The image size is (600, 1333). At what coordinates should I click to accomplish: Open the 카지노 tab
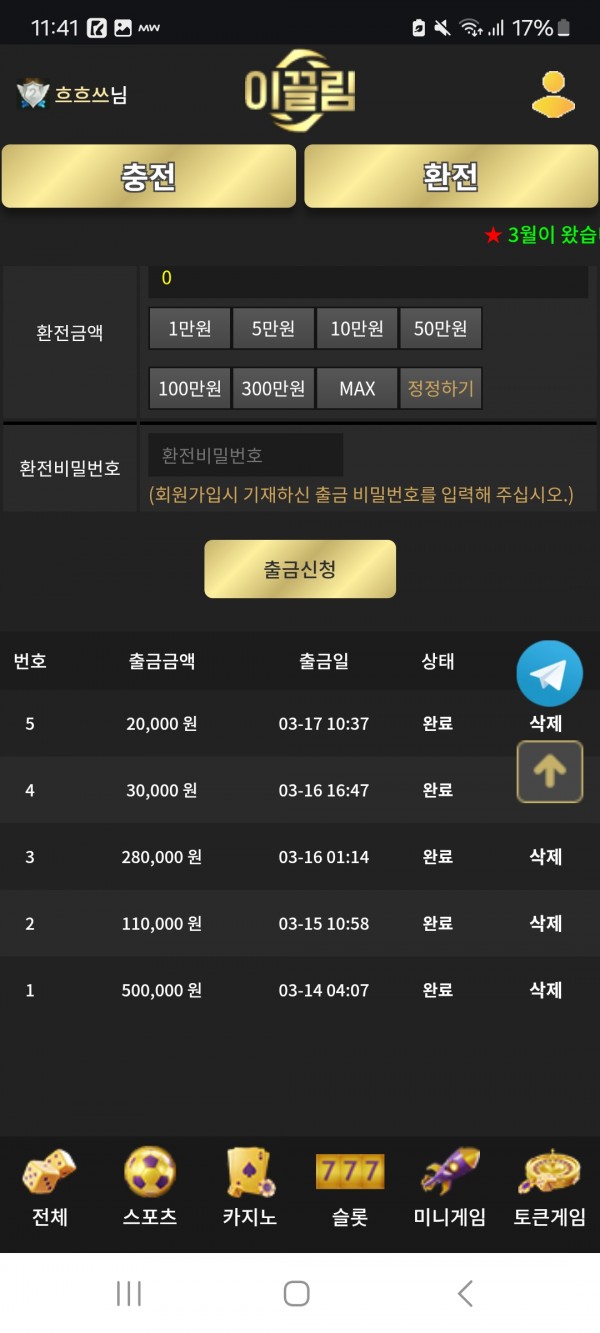point(250,1189)
